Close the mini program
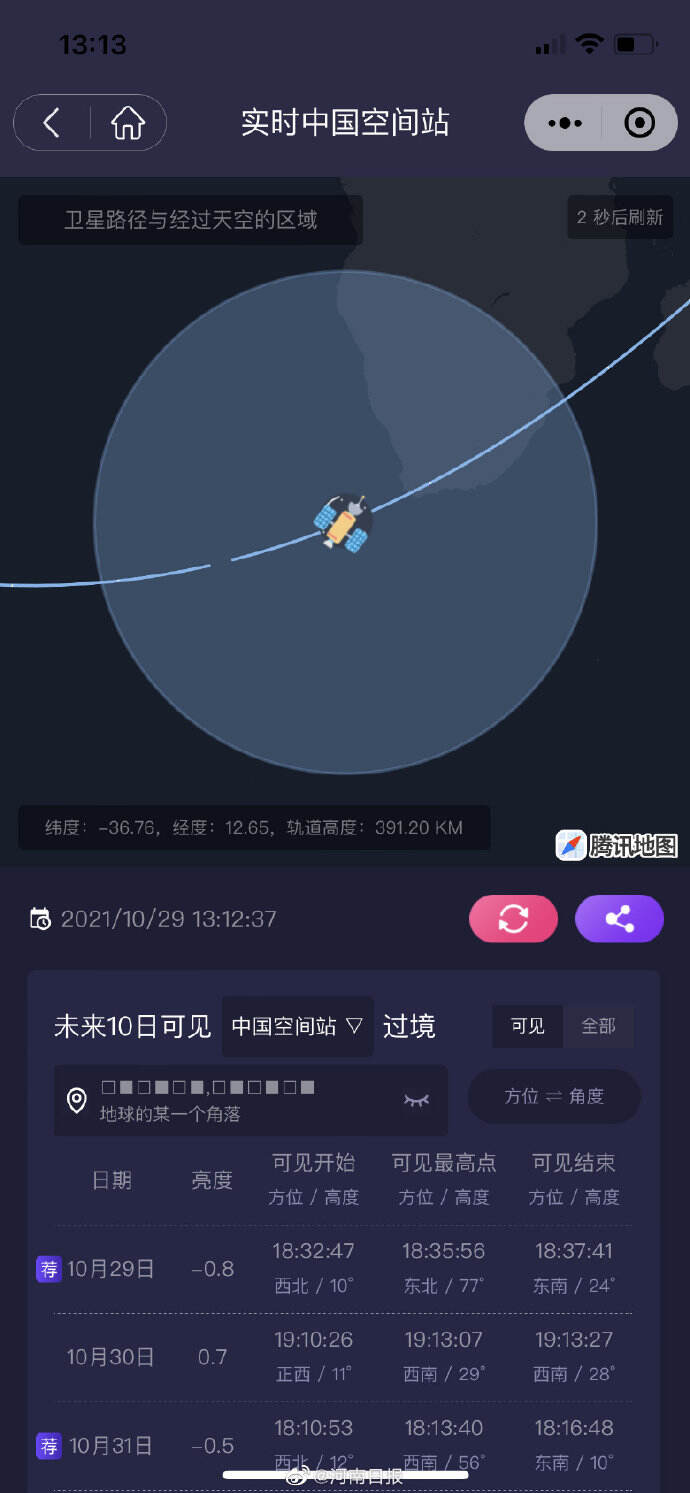This screenshot has height=1493, width=690. [639, 123]
